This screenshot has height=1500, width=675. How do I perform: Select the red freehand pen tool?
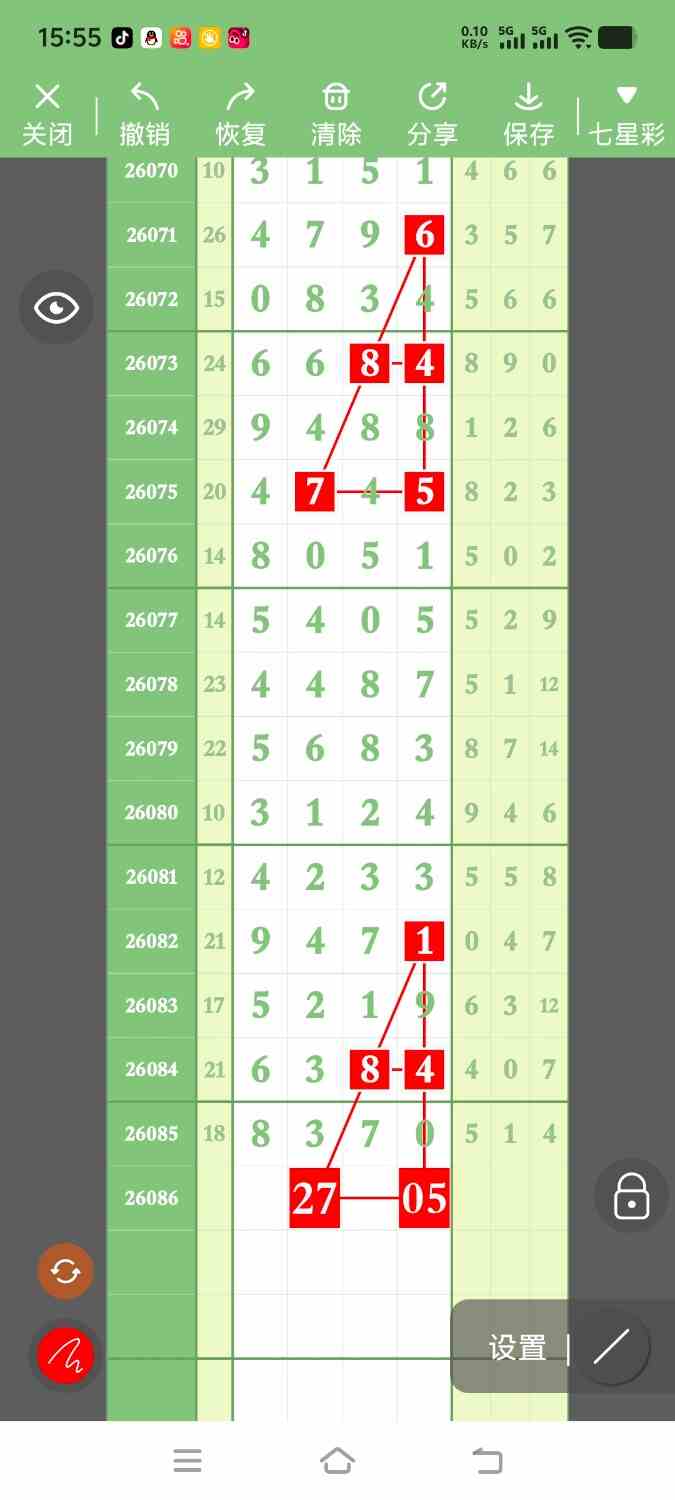tap(65, 1356)
